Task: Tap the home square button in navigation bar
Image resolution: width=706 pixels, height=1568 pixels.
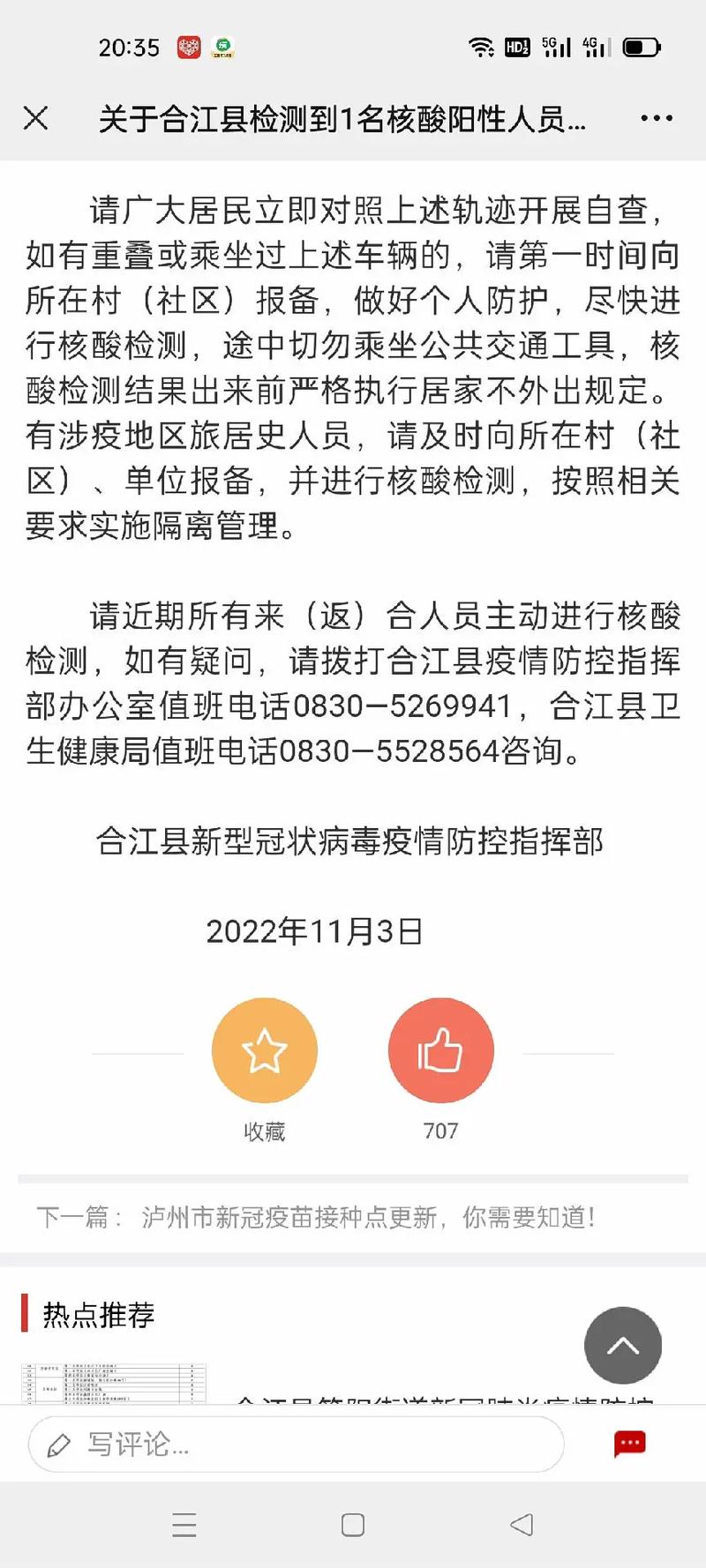Action: [x=353, y=1526]
